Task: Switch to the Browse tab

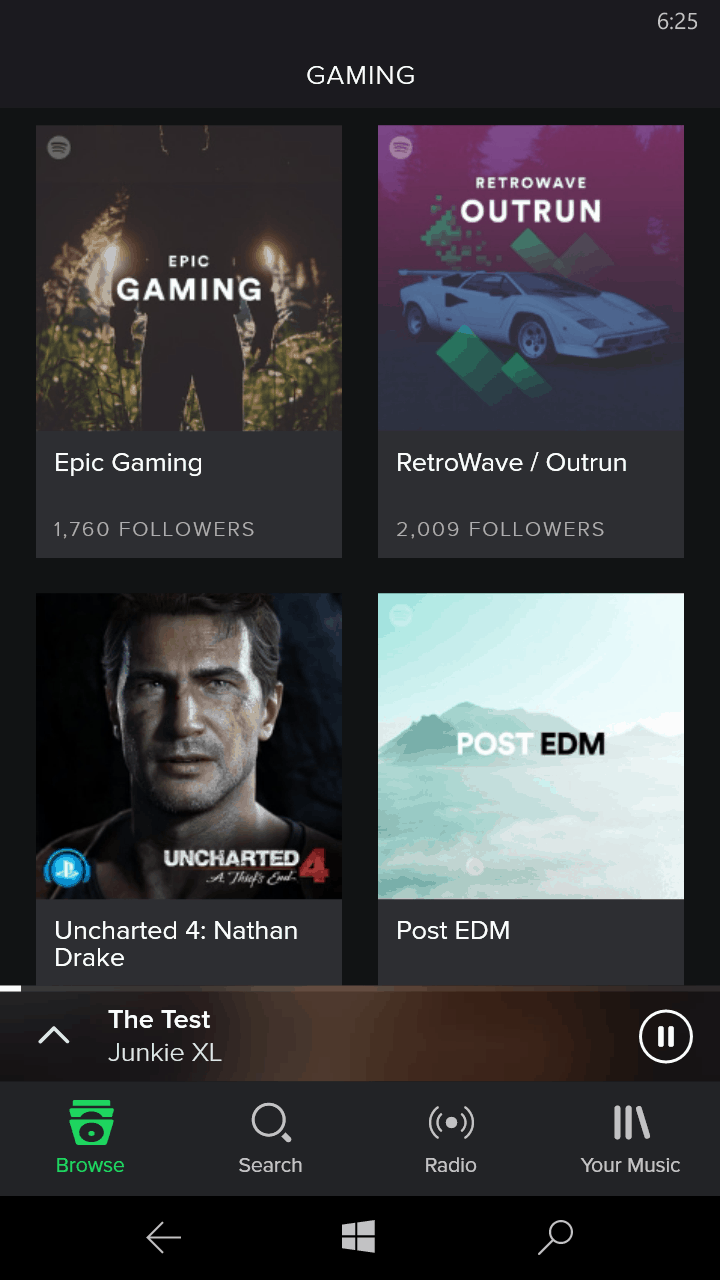Action: pyautogui.click(x=90, y=1138)
